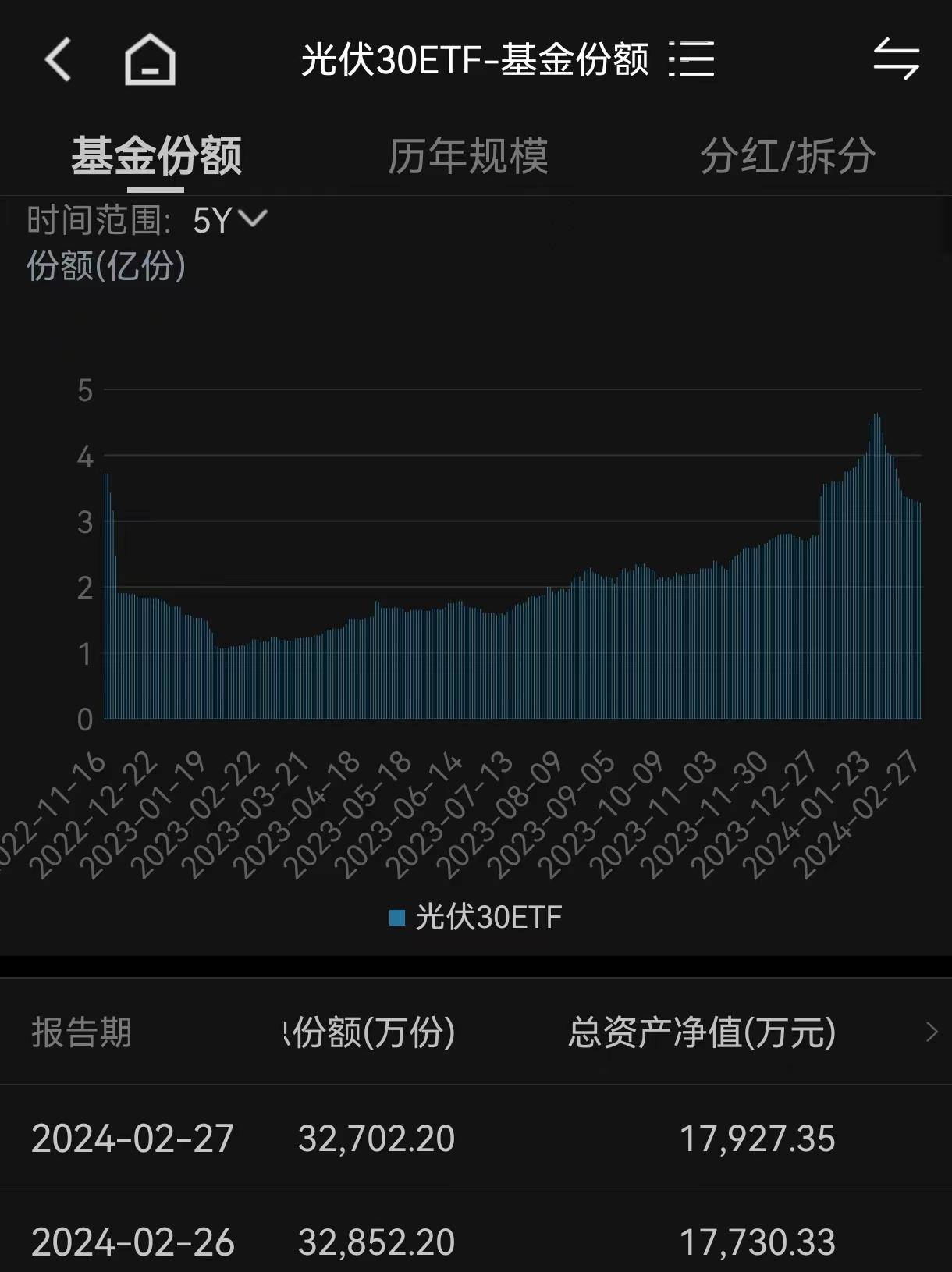
Task: Tap the tallest bar near 2024-01-23
Action: pos(876,468)
